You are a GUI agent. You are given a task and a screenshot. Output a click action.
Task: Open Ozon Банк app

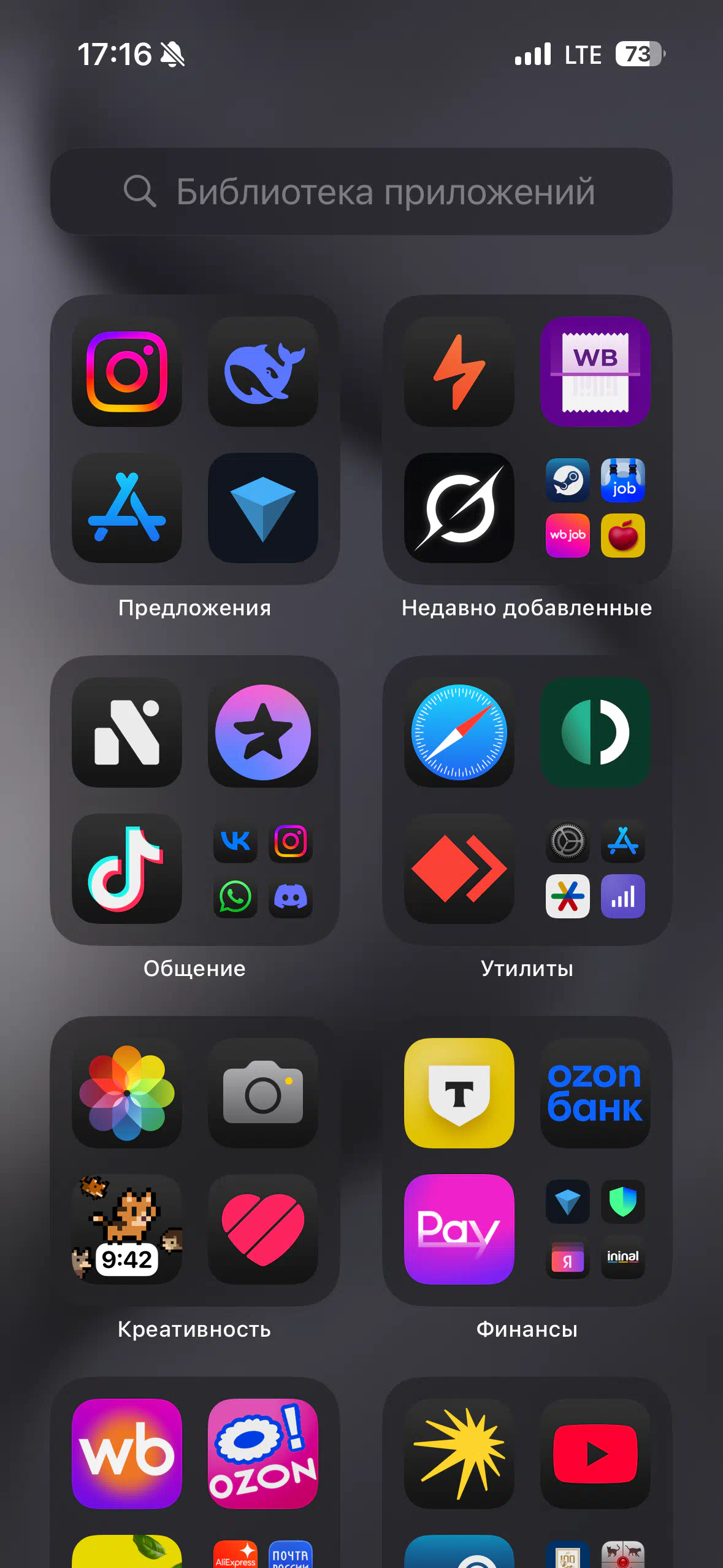595,1093
